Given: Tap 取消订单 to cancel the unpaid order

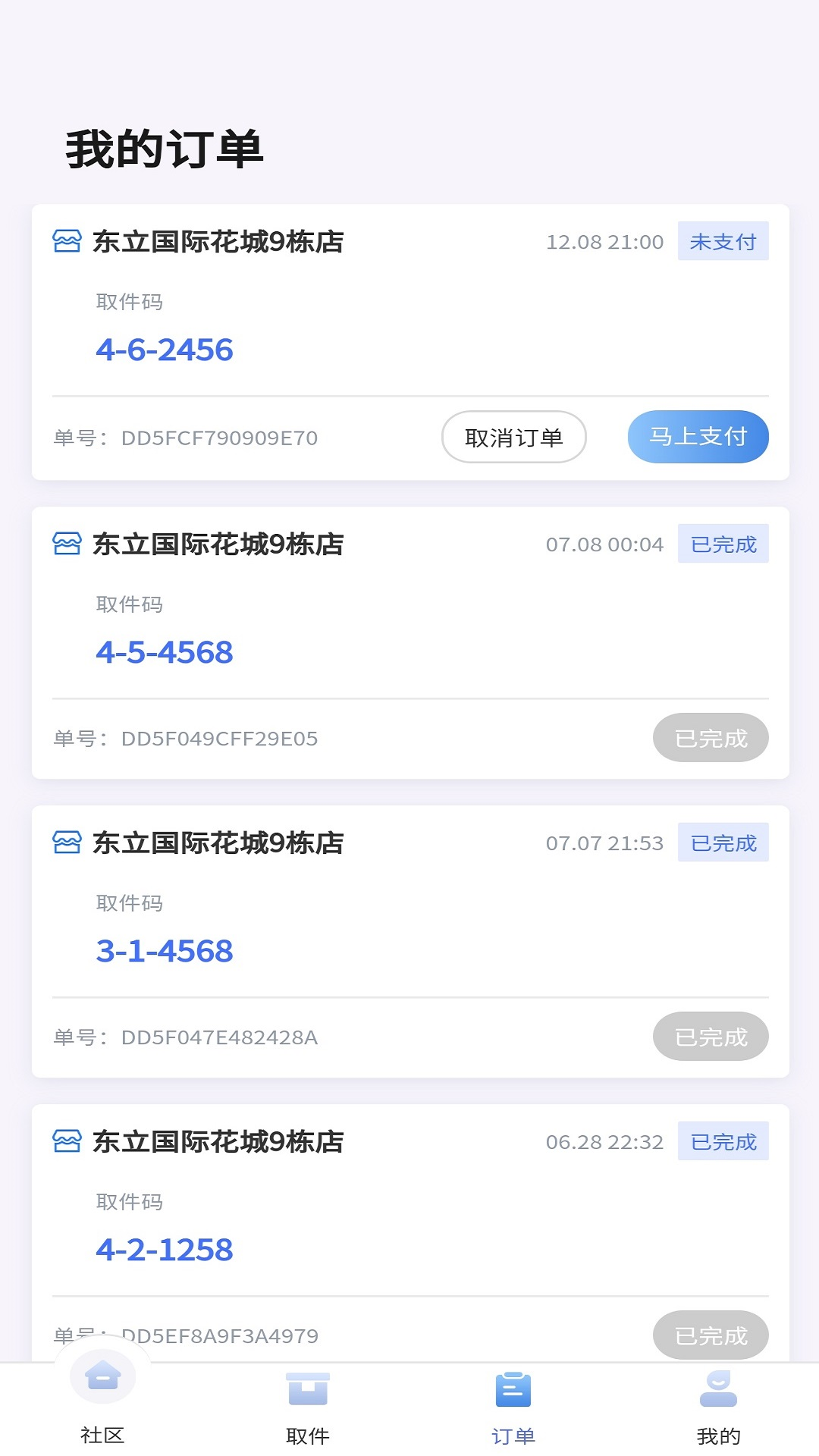Looking at the screenshot, I should pos(513,437).
